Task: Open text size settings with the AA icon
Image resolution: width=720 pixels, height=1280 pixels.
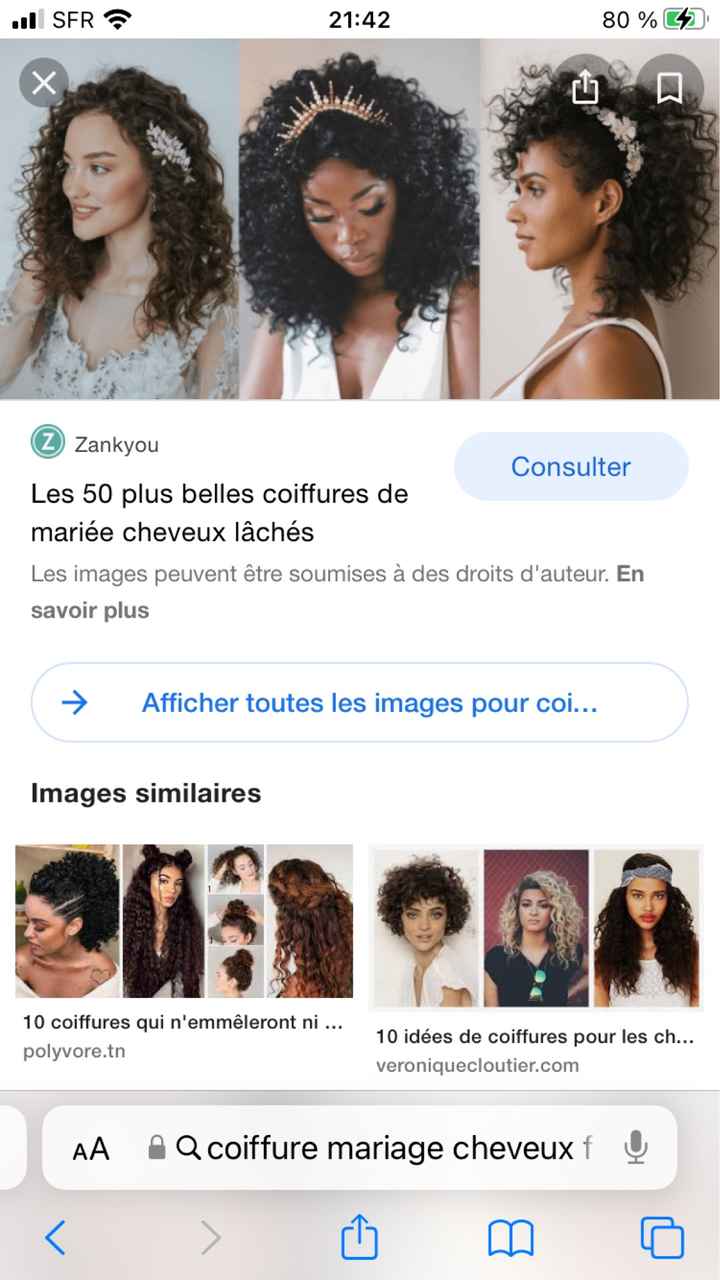Action: click(90, 1148)
